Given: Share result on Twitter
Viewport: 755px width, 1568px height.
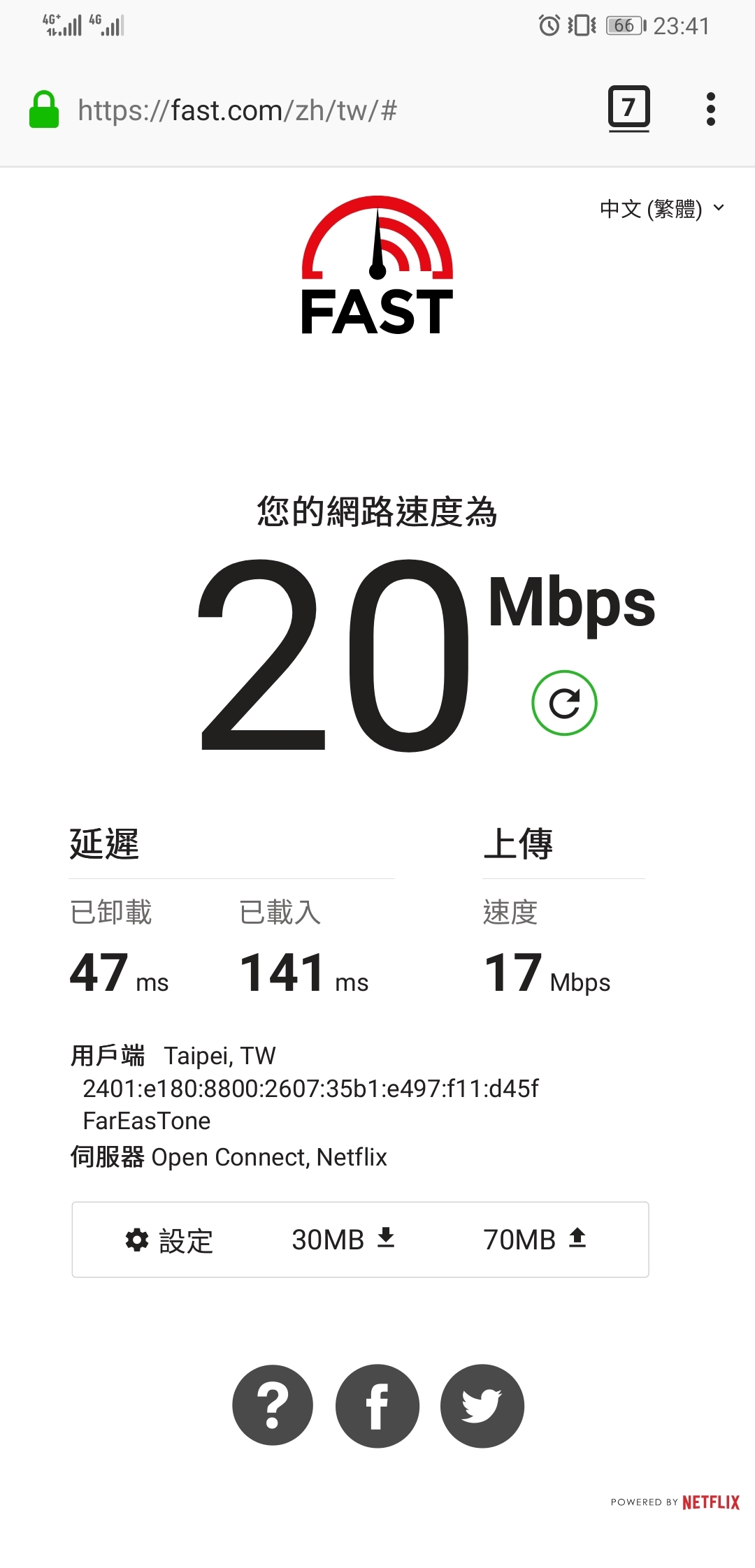Looking at the screenshot, I should [x=482, y=1405].
